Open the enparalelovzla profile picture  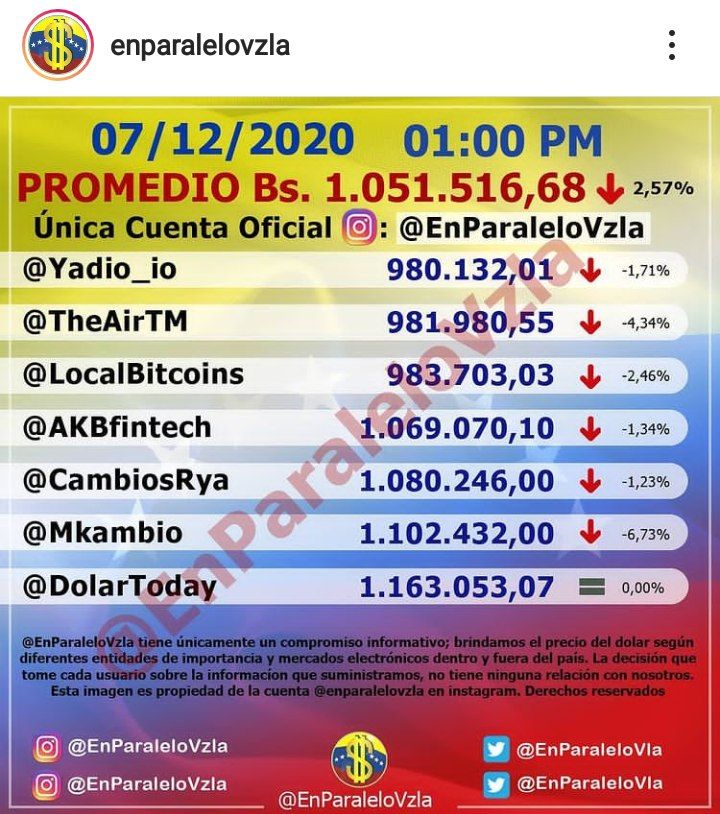(x=57, y=45)
